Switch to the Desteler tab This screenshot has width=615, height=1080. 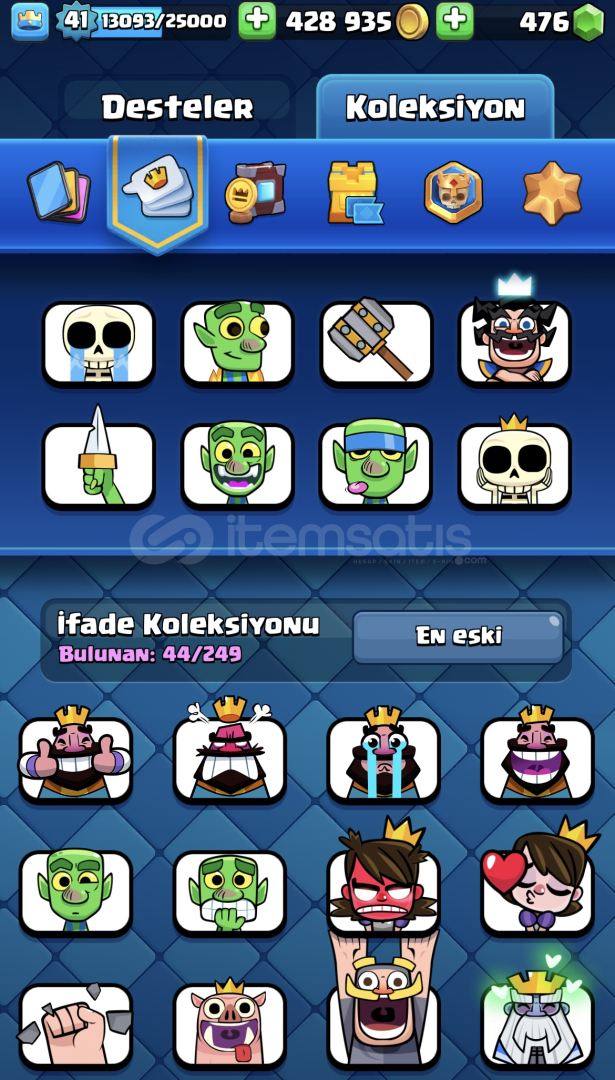pyautogui.click(x=178, y=107)
